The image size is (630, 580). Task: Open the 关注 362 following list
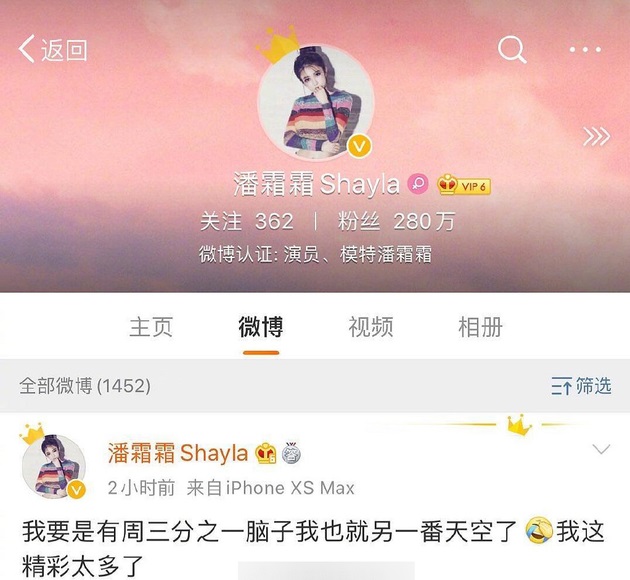[x=246, y=220]
